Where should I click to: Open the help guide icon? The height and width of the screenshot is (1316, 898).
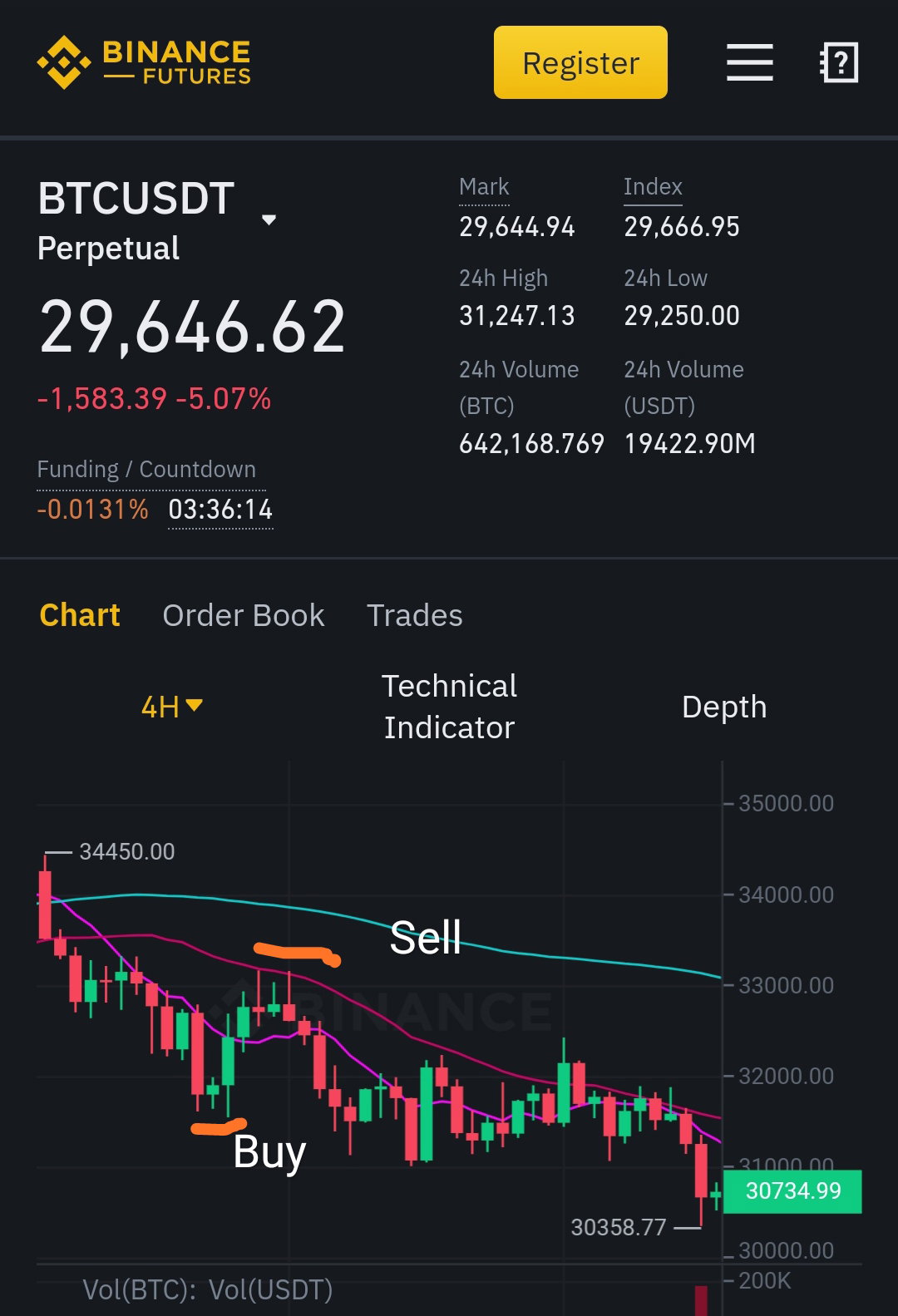point(838,62)
